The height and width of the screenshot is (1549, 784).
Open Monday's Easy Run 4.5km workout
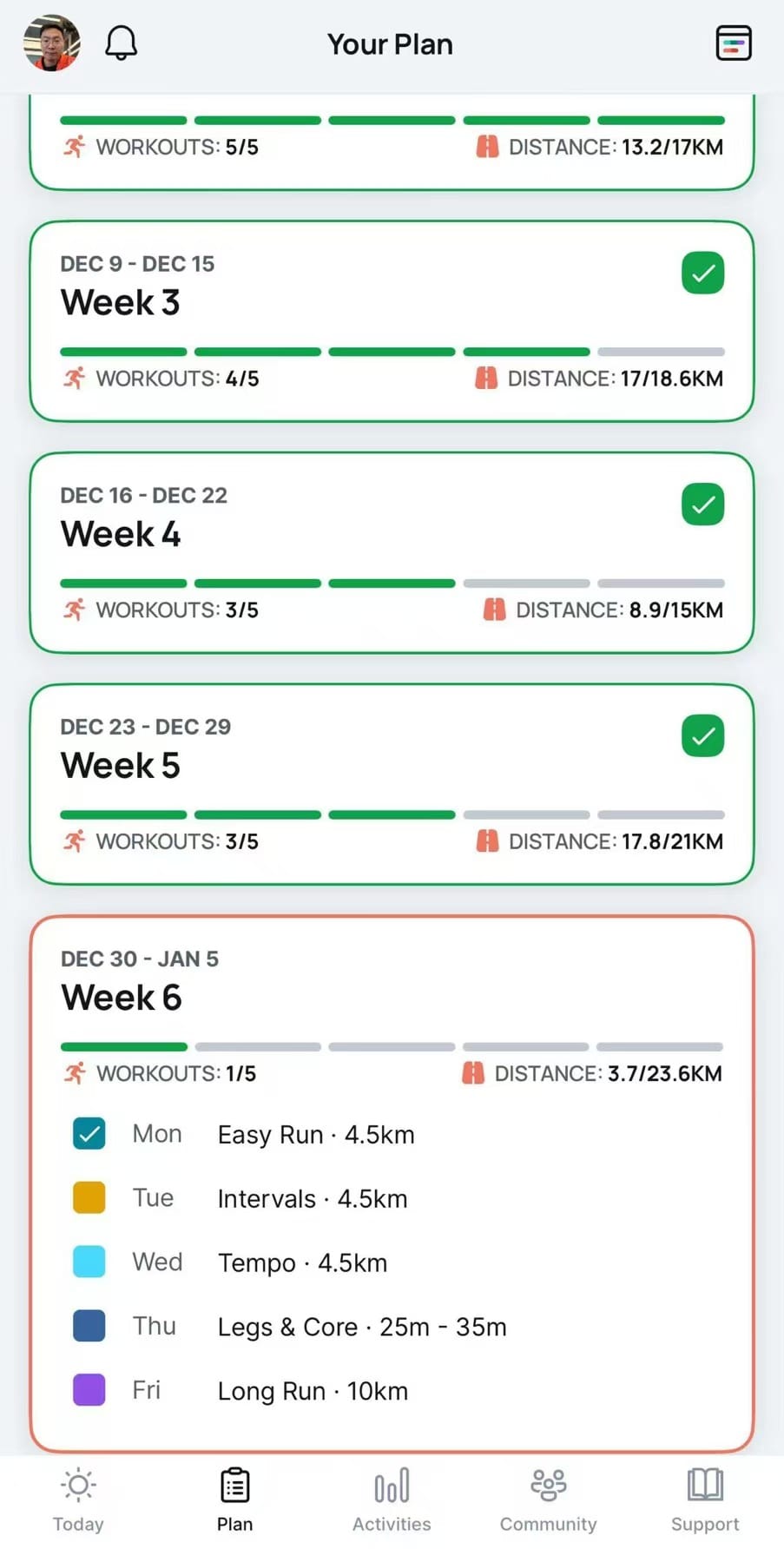pyautogui.click(x=392, y=1134)
